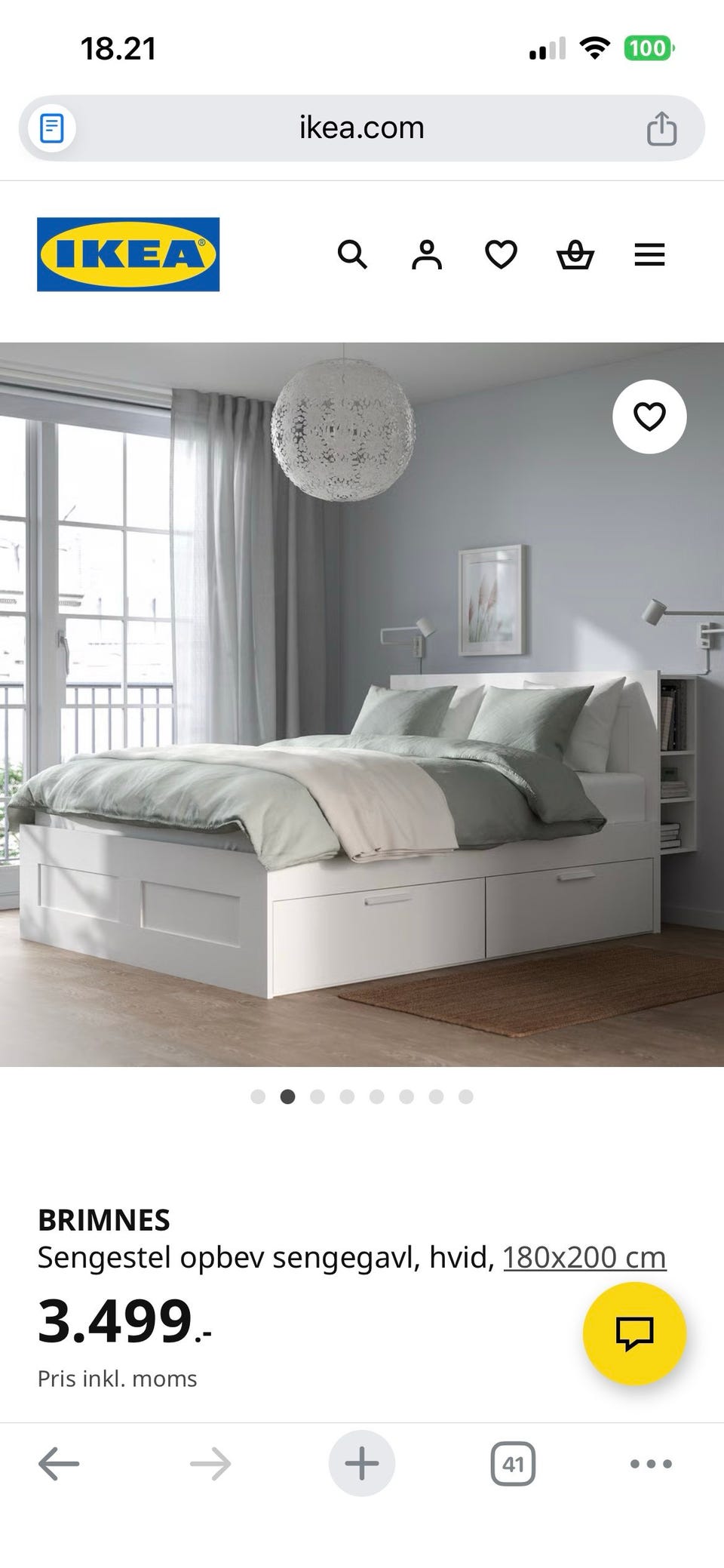Screen dimensions: 724x1568
Task: Tap the ikea.com address bar
Action: [x=362, y=128]
